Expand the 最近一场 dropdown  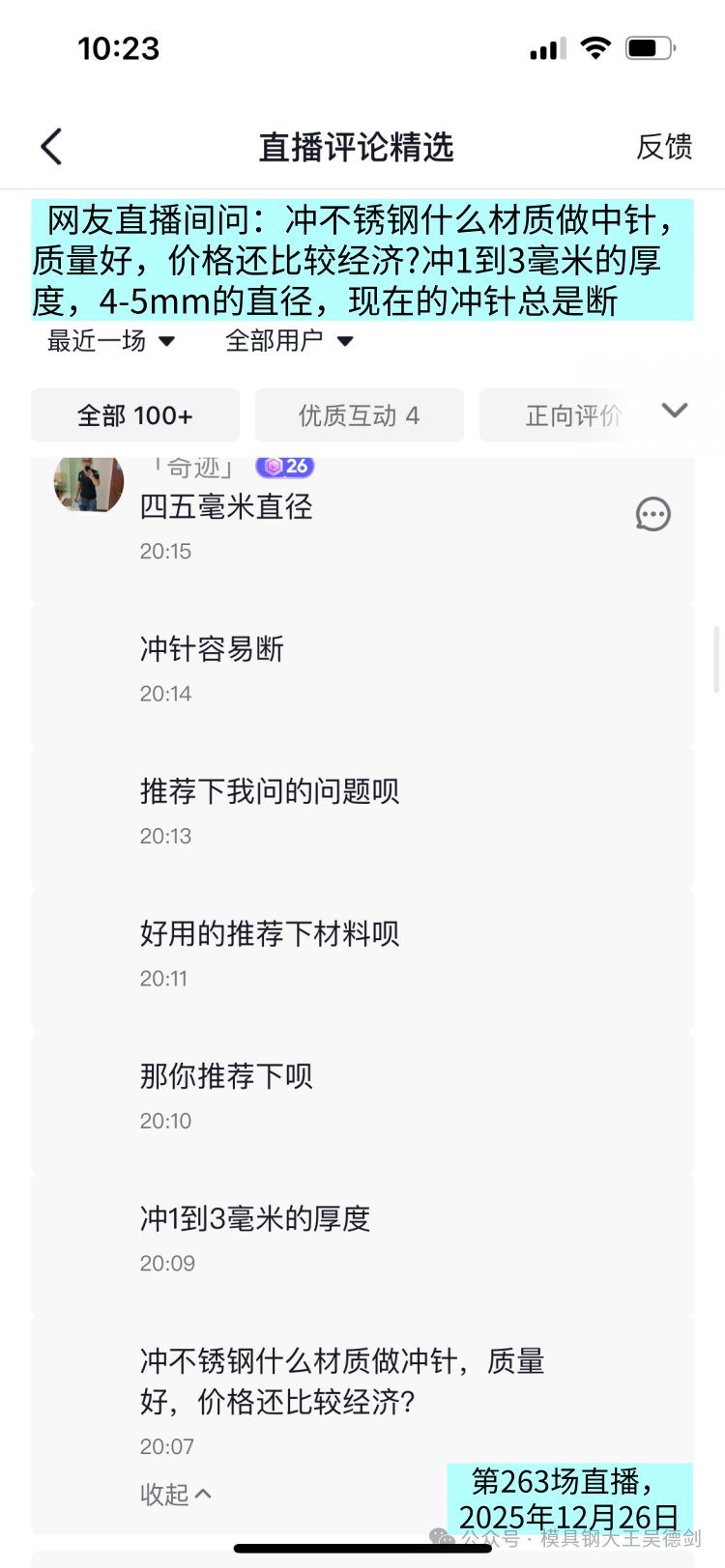click(111, 341)
